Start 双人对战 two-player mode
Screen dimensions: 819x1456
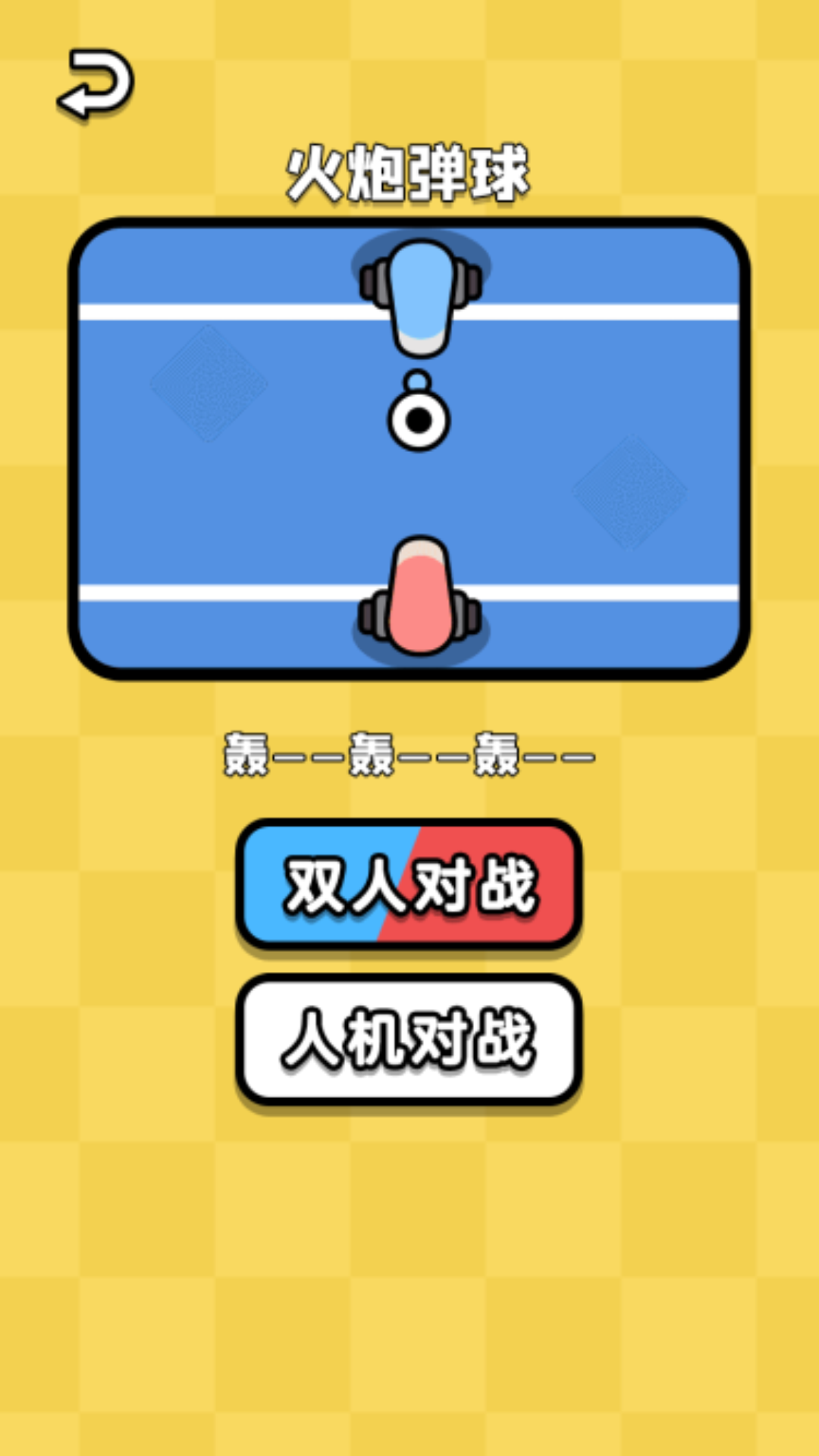click(409, 884)
